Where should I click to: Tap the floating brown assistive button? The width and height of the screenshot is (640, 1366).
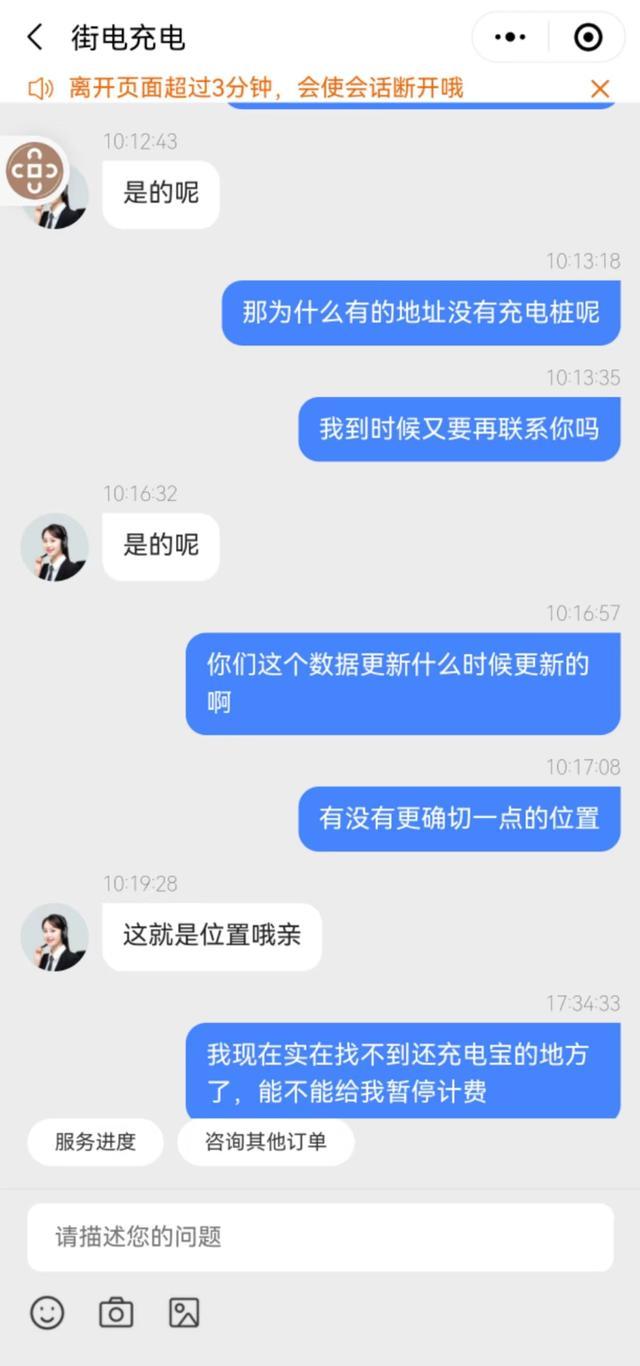point(35,171)
